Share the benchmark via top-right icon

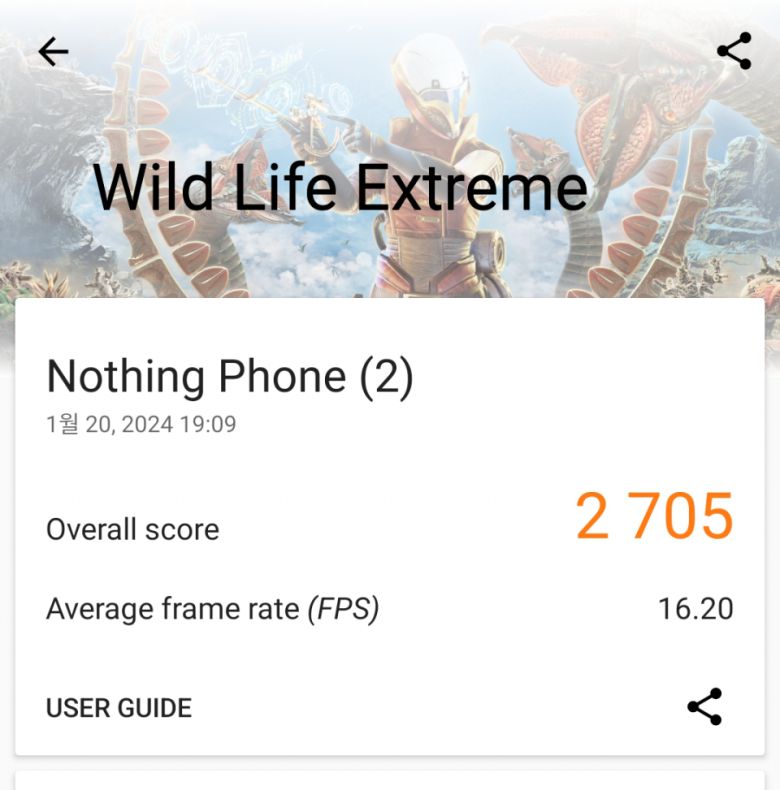point(734,51)
